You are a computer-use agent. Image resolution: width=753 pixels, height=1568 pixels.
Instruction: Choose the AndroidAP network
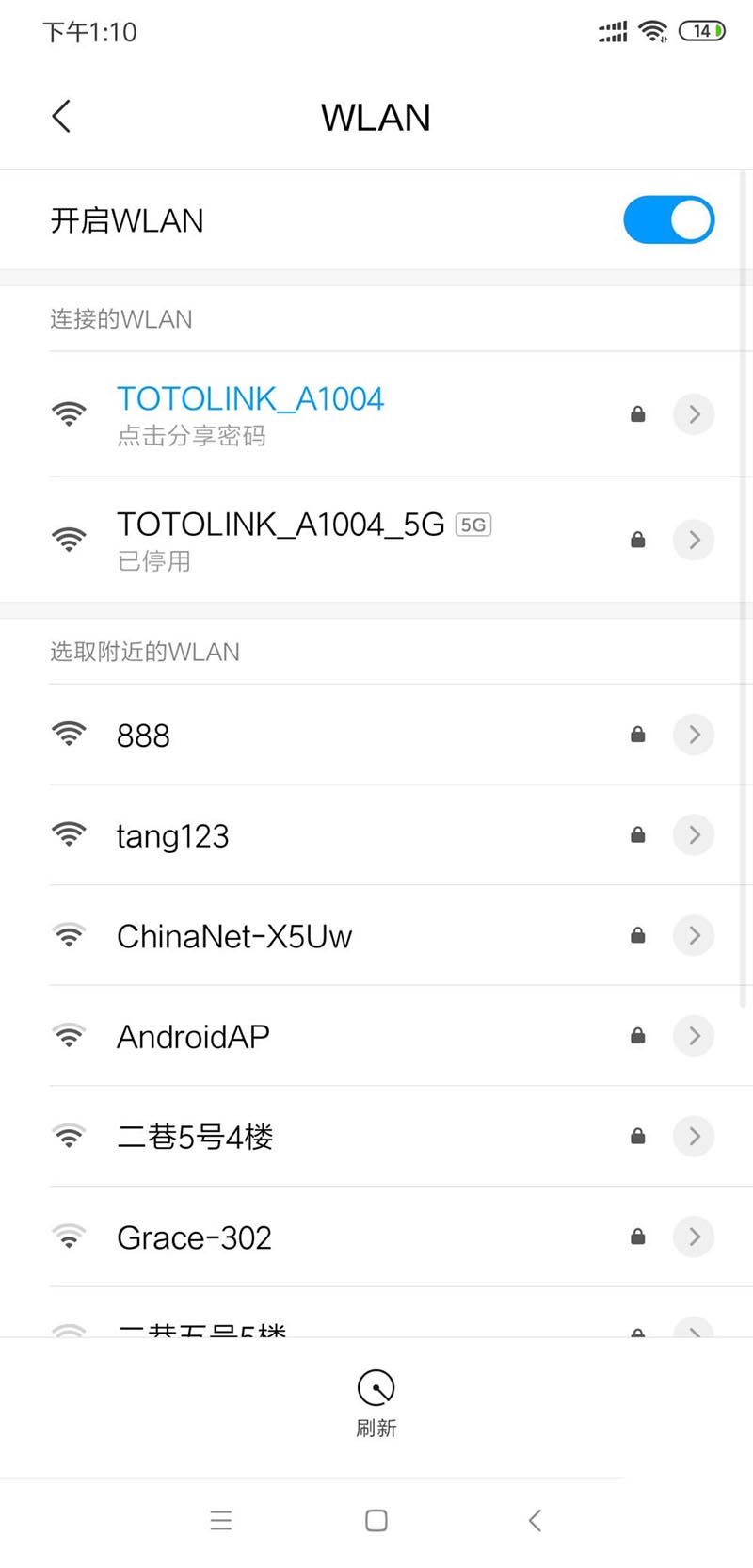[193, 1037]
